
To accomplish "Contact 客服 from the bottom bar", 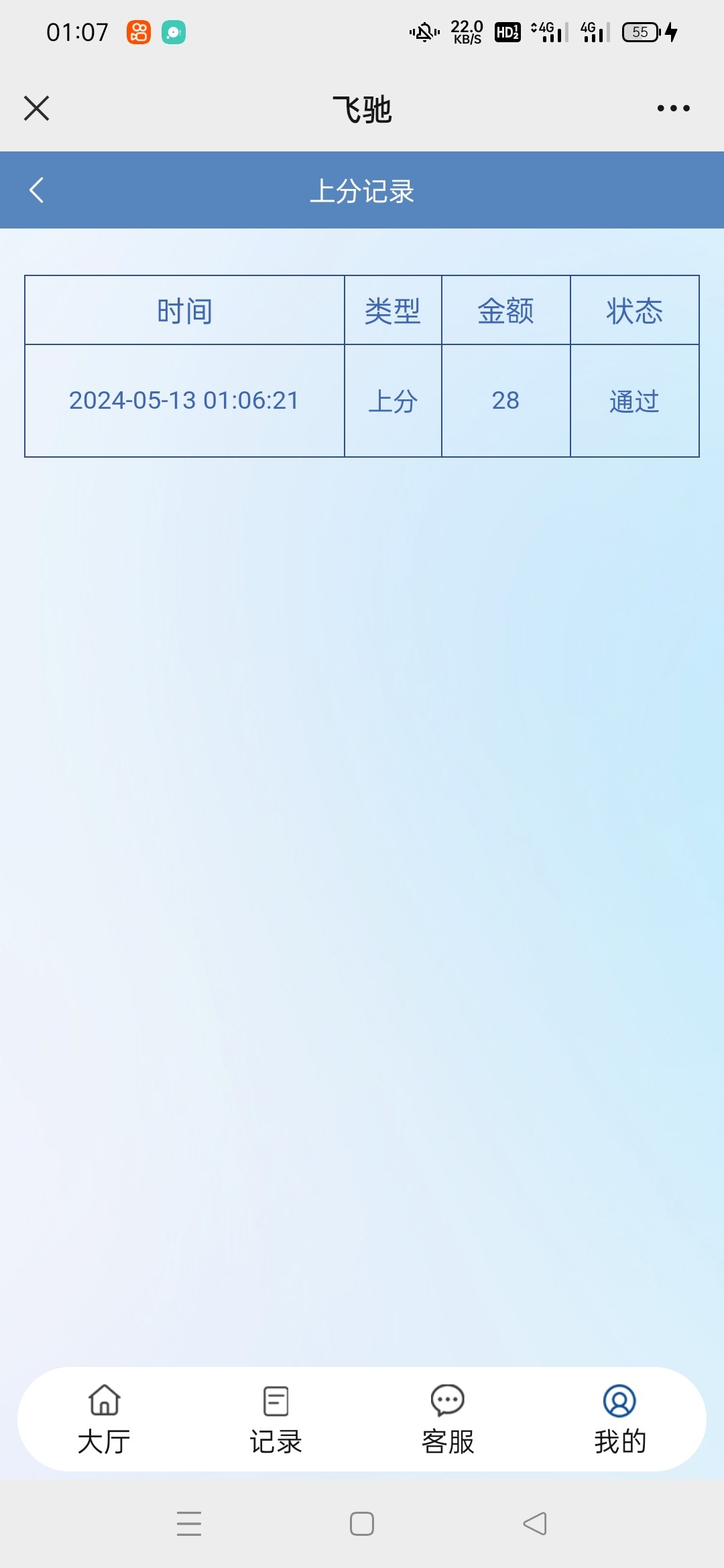I will click(447, 1419).
